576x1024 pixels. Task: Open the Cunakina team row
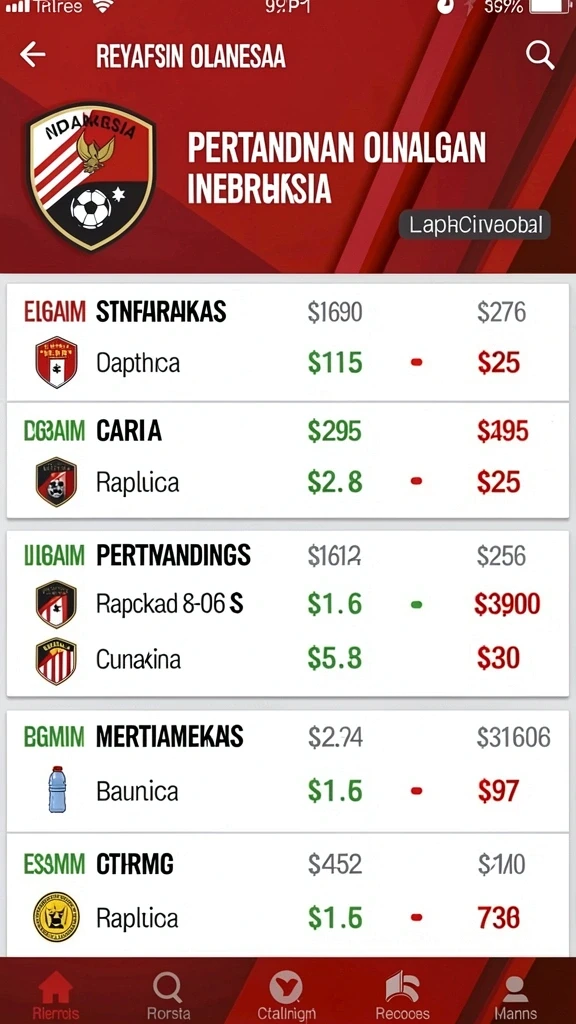coord(288,660)
